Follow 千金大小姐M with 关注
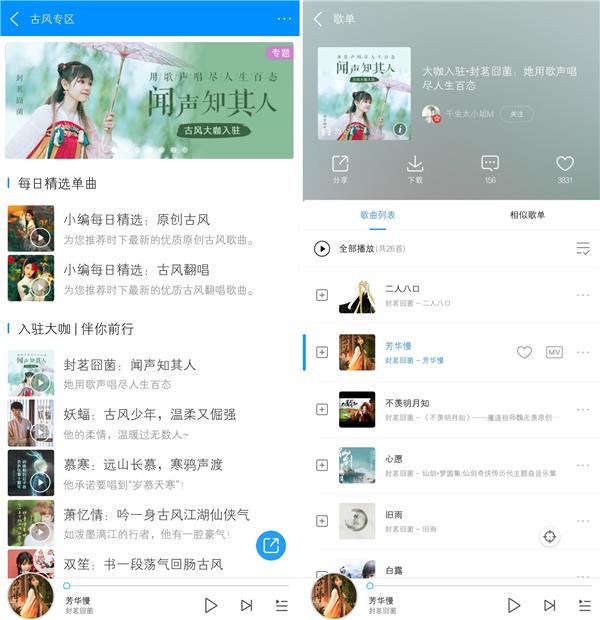The width and height of the screenshot is (600, 620). click(516, 115)
